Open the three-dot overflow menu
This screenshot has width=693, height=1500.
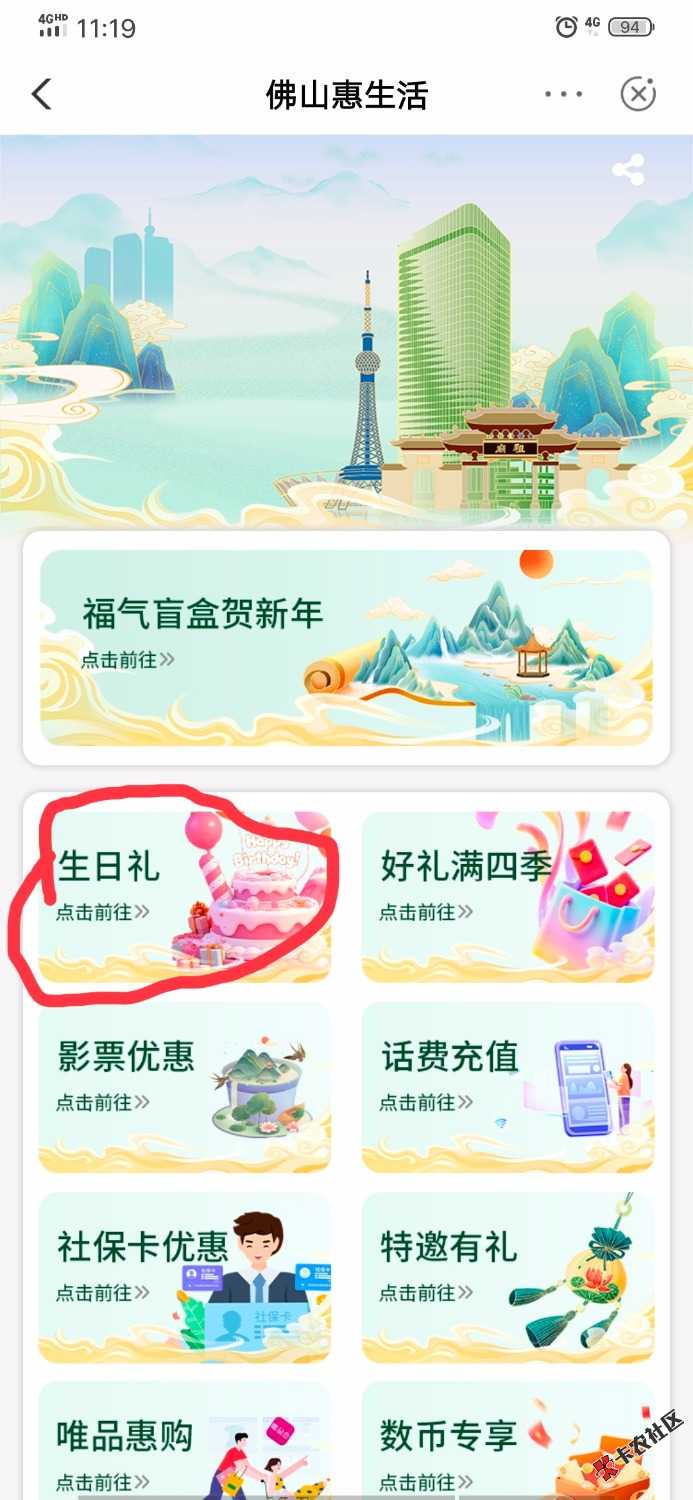563,95
